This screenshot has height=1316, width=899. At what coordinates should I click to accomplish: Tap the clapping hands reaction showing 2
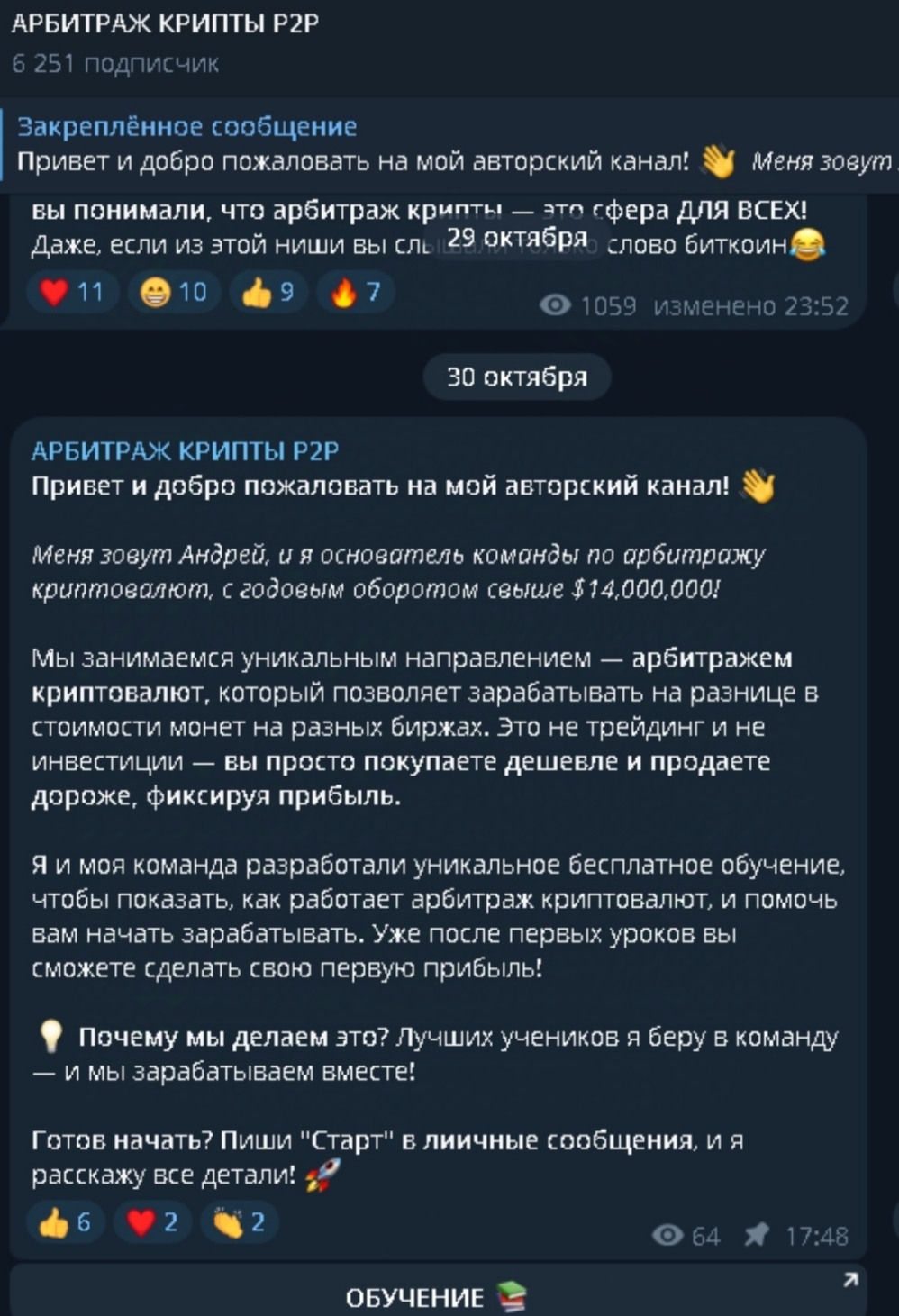click(239, 1222)
